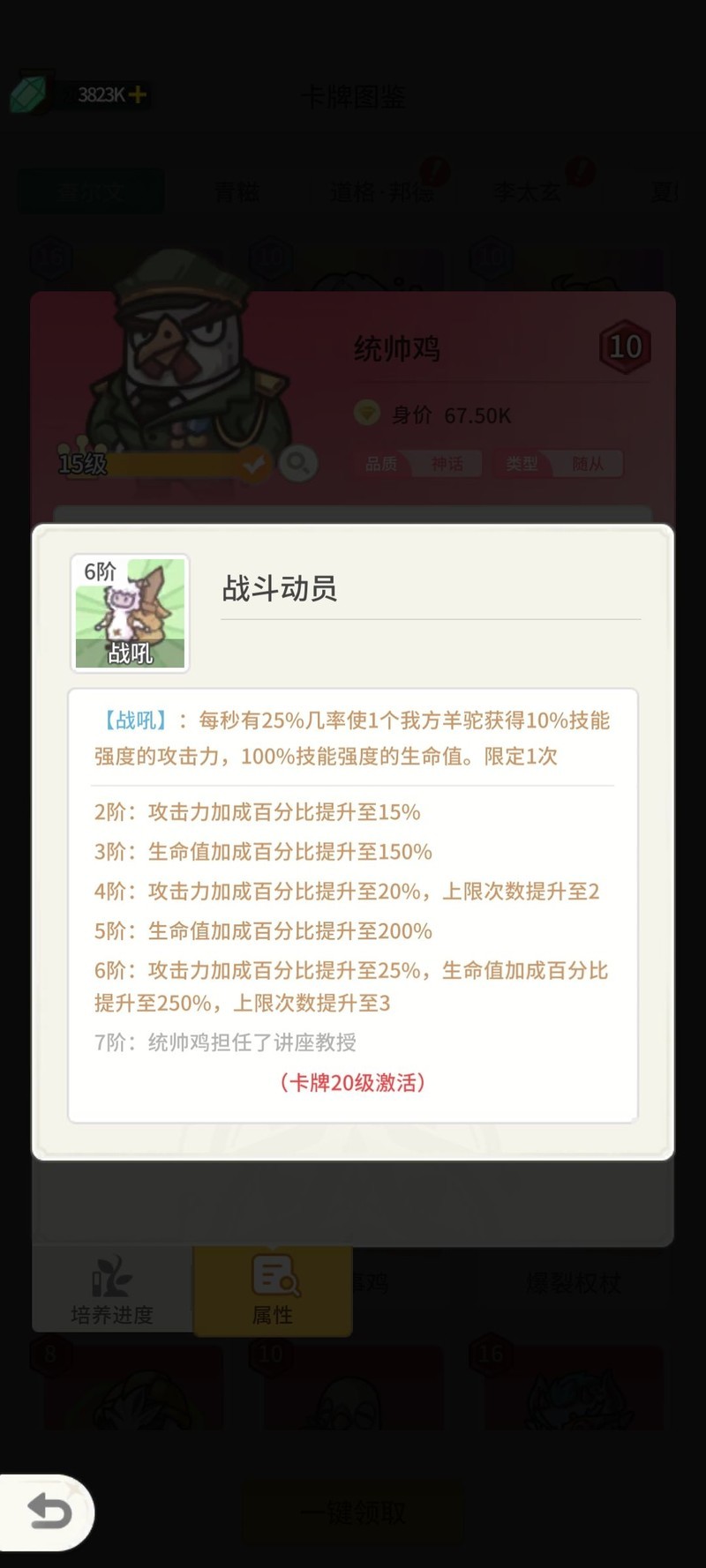Open the 战吼 6阶 skill icon
The width and height of the screenshot is (706, 1568).
tap(130, 613)
